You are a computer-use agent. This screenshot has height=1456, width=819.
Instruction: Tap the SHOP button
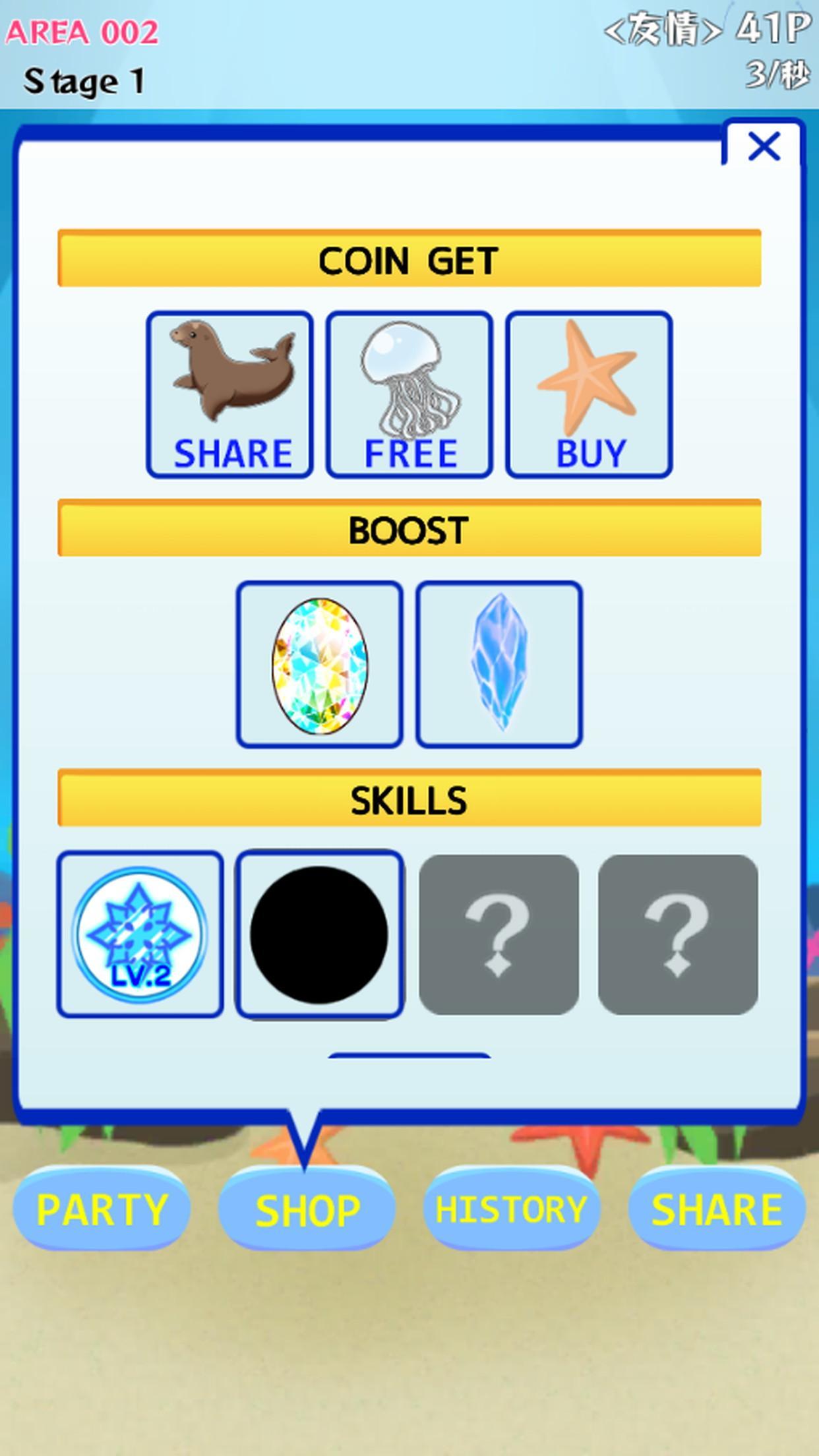pos(307,1210)
